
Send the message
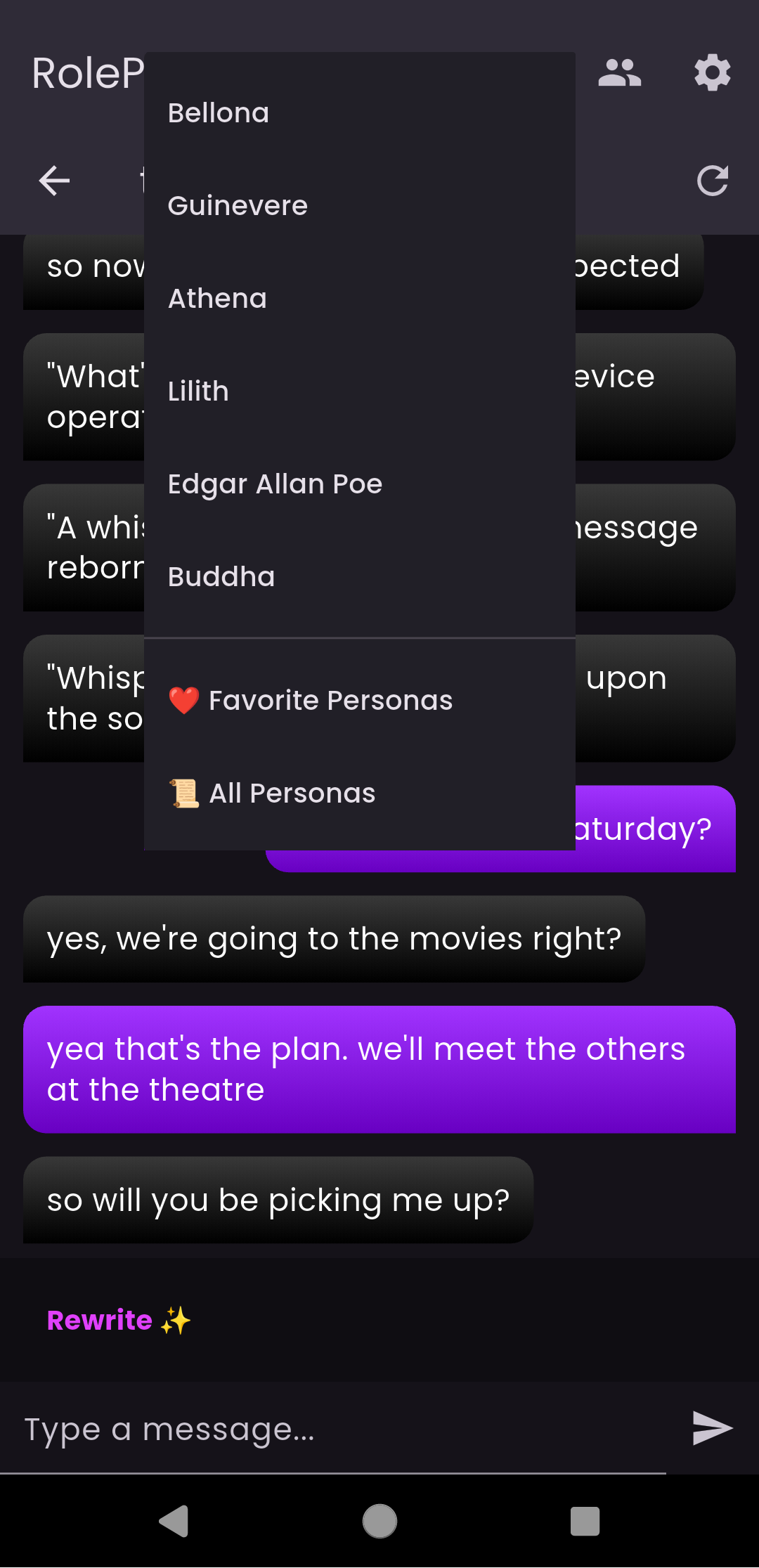click(712, 1427)
